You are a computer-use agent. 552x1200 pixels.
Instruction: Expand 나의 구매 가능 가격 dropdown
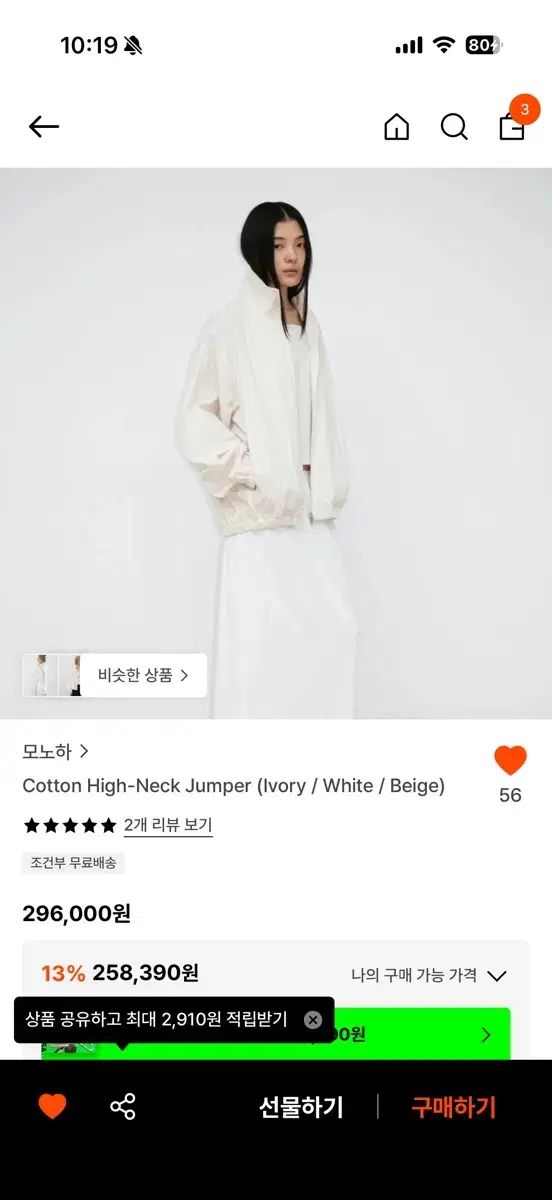(429, 975)
